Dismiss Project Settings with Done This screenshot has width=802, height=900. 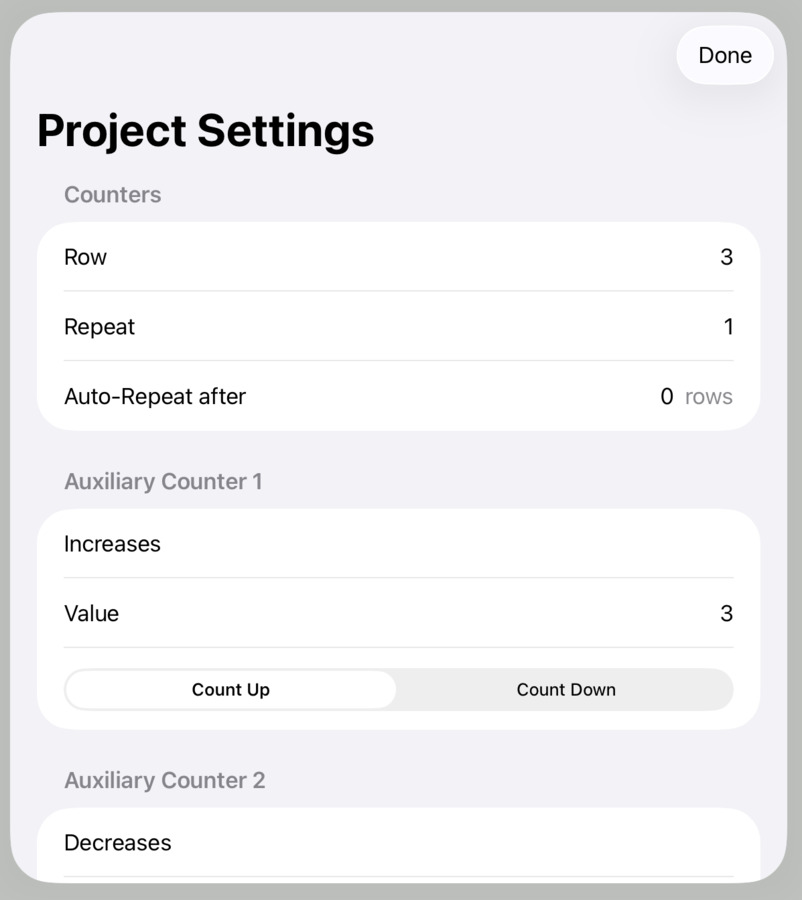[x=724, y=55]
